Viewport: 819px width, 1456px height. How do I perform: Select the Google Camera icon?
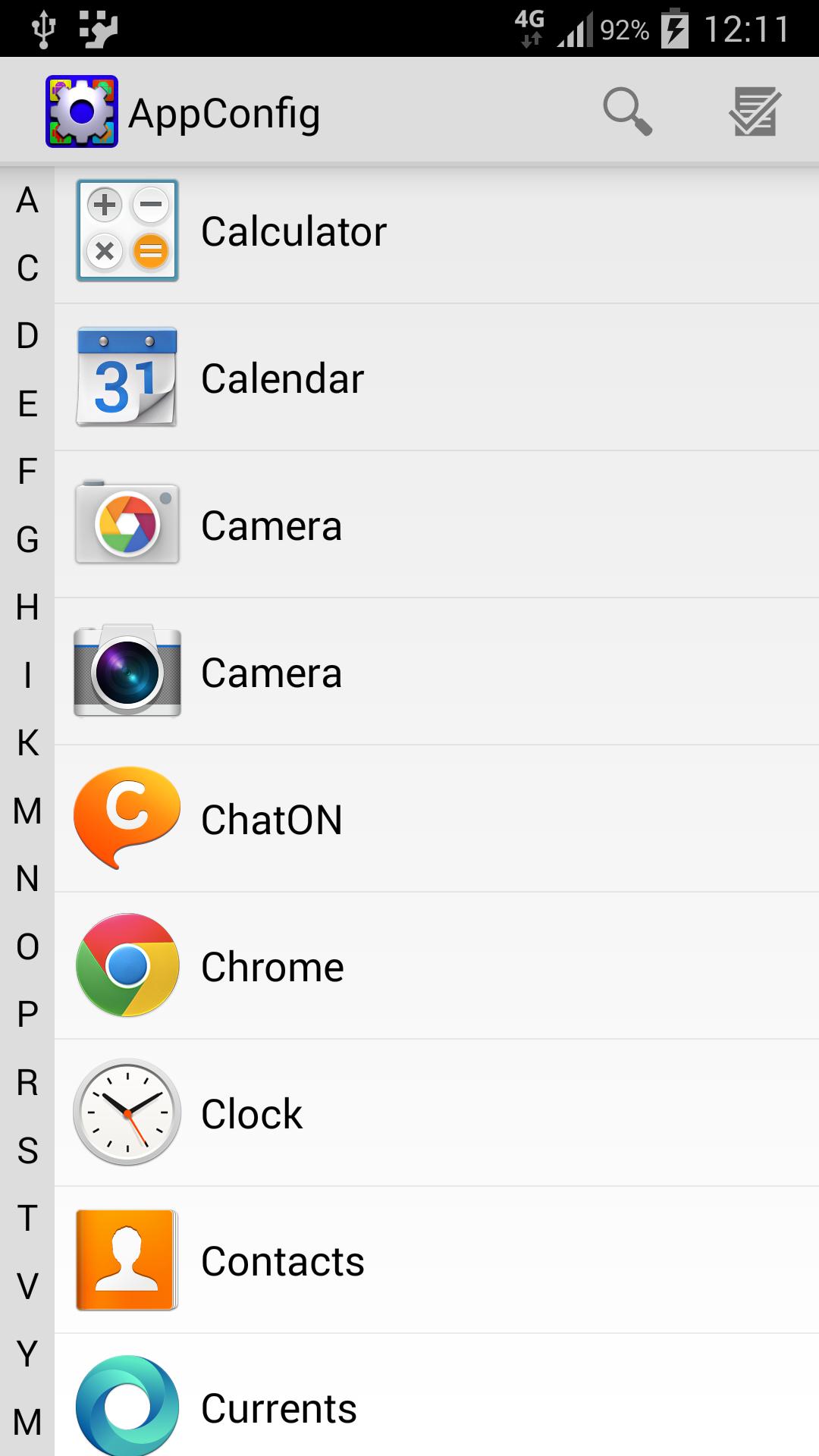(127, 524)
